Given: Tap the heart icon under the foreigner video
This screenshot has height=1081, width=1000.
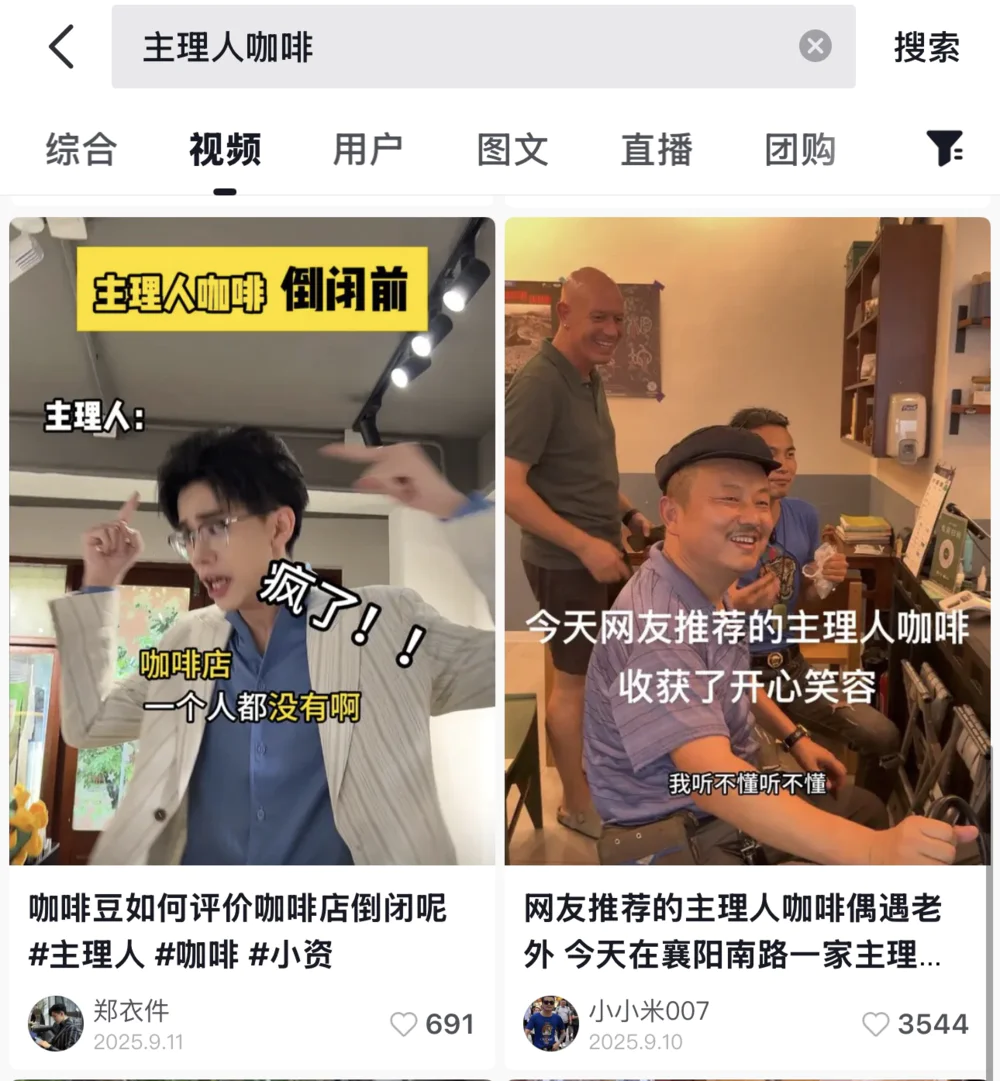Looking at the screenshot, I should [877, 1024].
